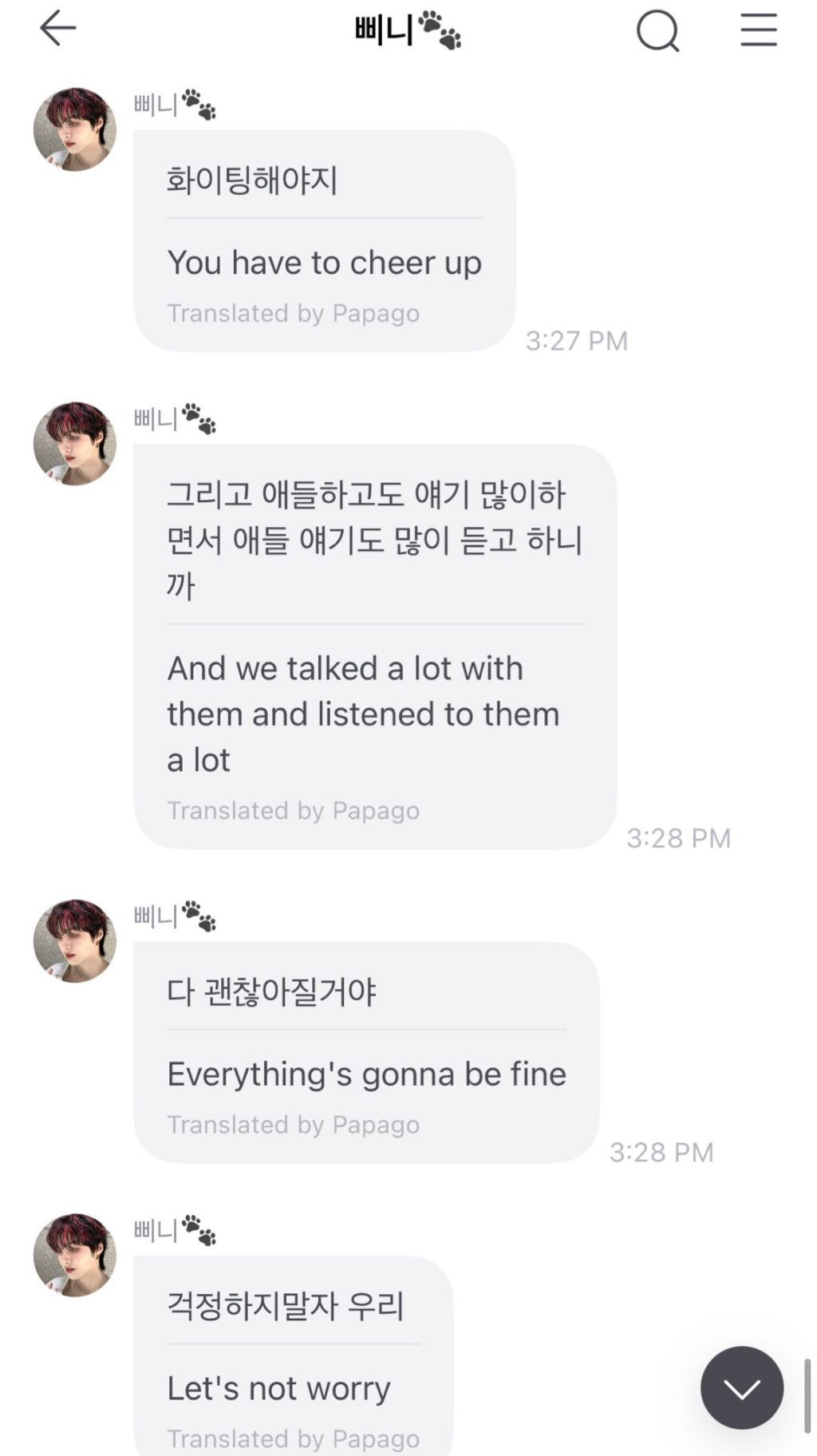The width and height of the screenshot is (817, 1456).
Task: Open search in this chat
Action: pos(657,32)
